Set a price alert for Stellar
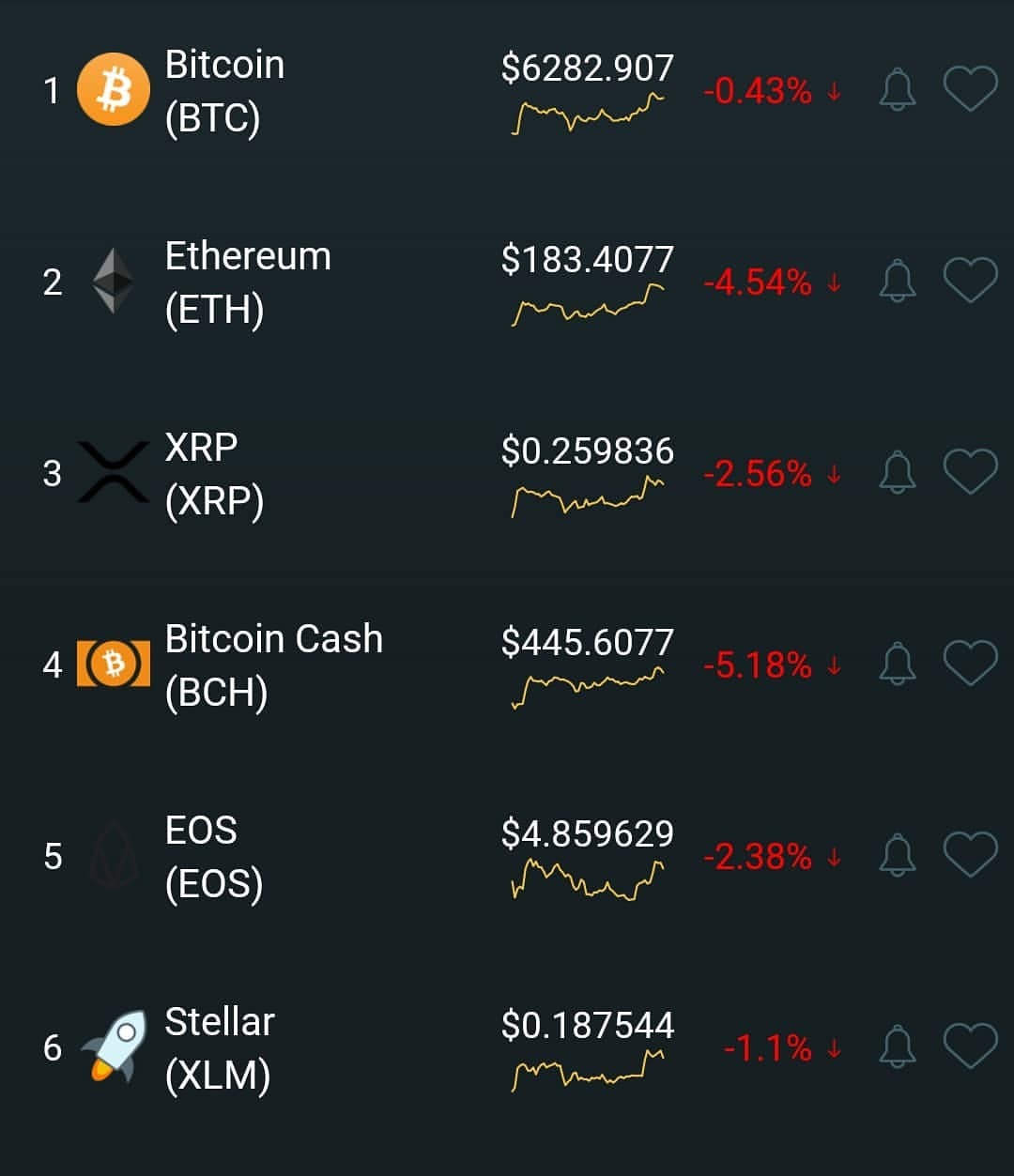 coord(897,1047)
